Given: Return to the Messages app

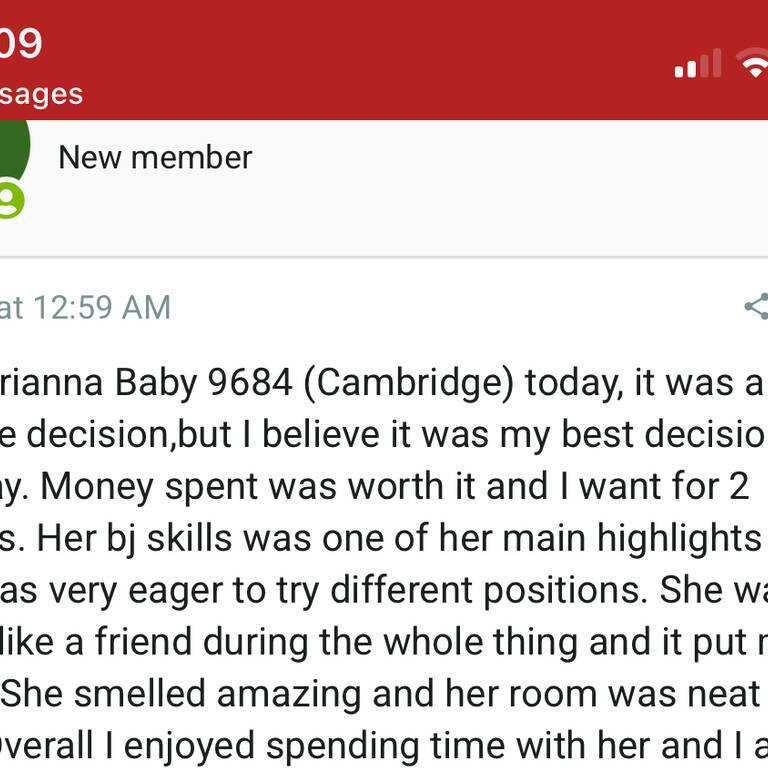Looking at the screenshot, I should (x=40, y=95).
